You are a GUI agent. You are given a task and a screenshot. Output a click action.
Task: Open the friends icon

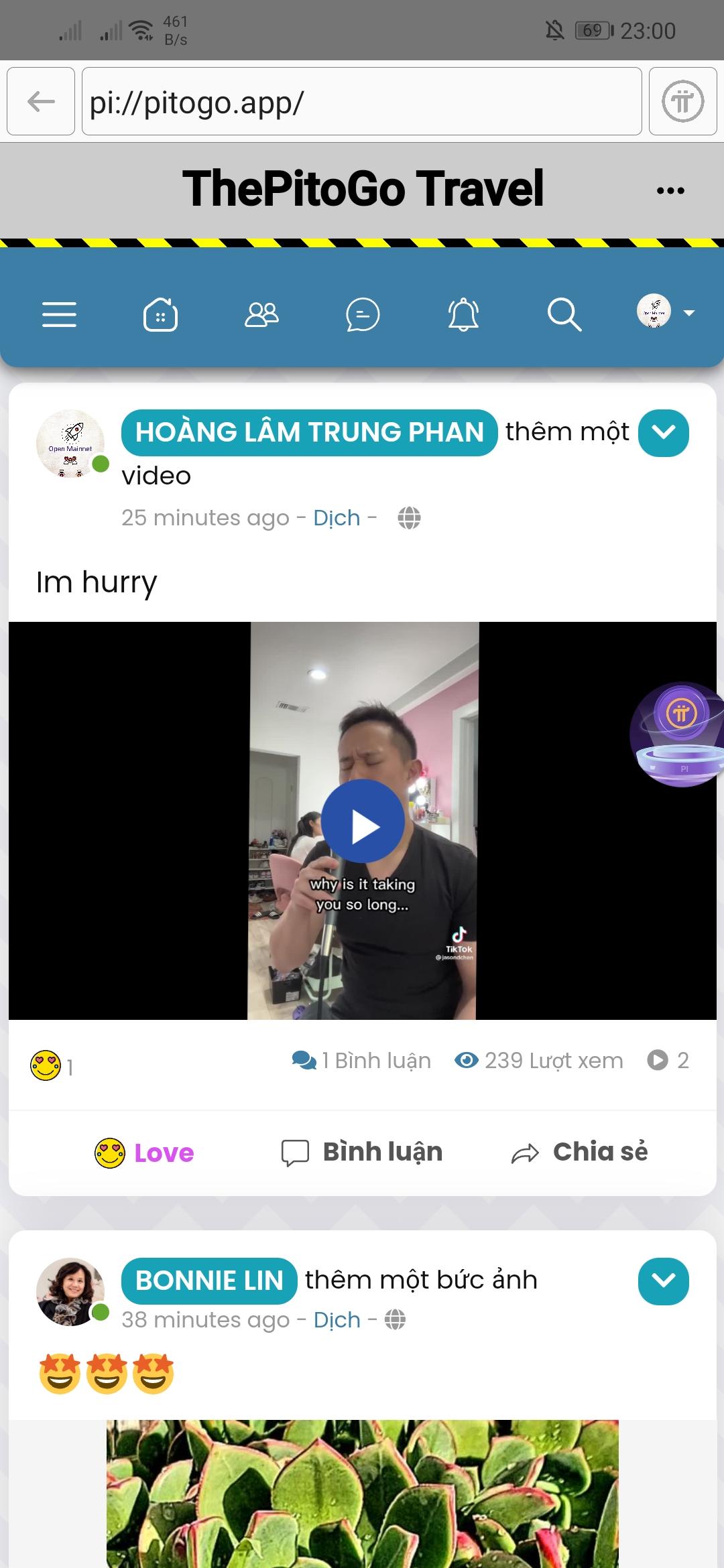tap(261, 314)
